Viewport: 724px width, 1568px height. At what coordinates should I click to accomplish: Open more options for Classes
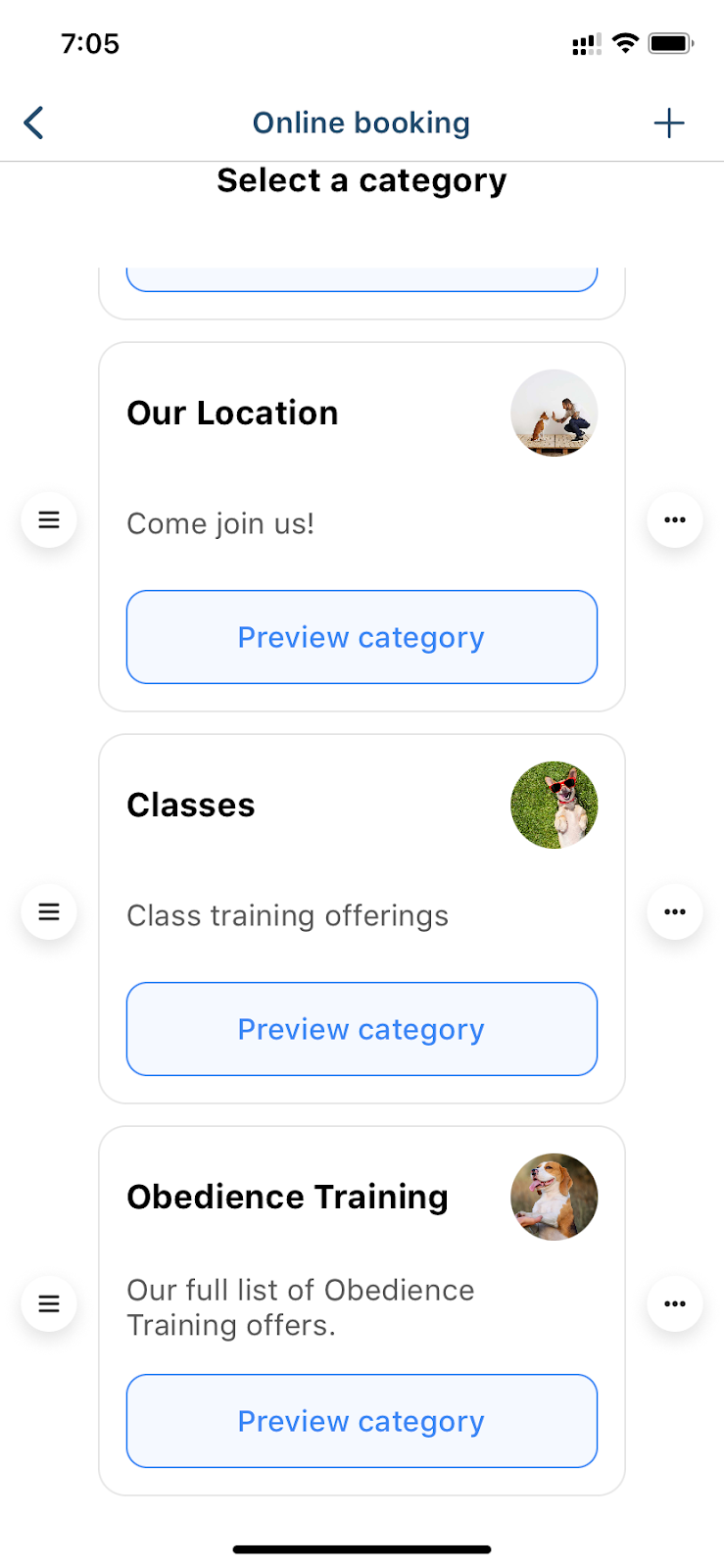(675, 911)
